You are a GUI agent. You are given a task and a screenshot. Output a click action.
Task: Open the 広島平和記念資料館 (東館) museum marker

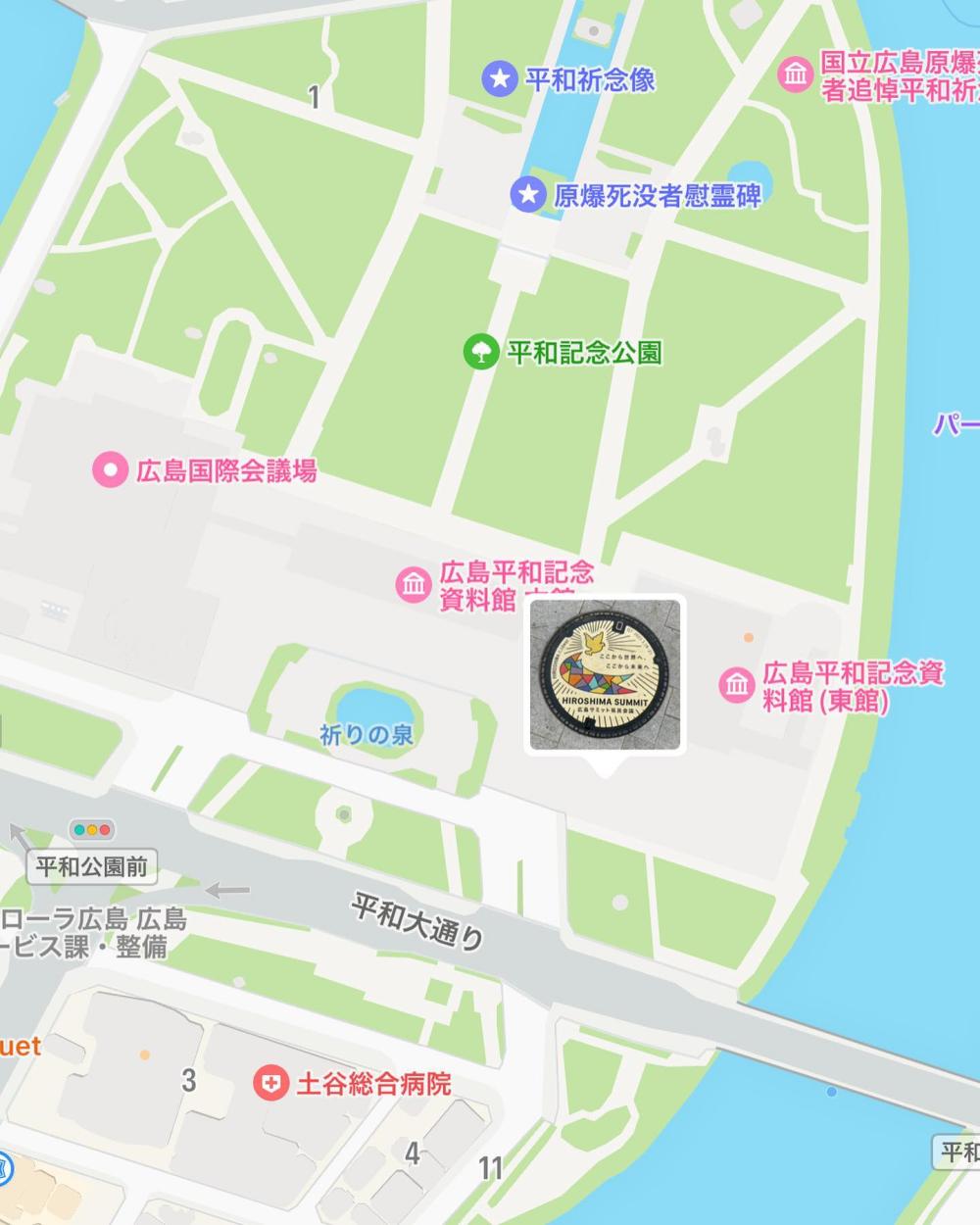(x=736, y=684)
